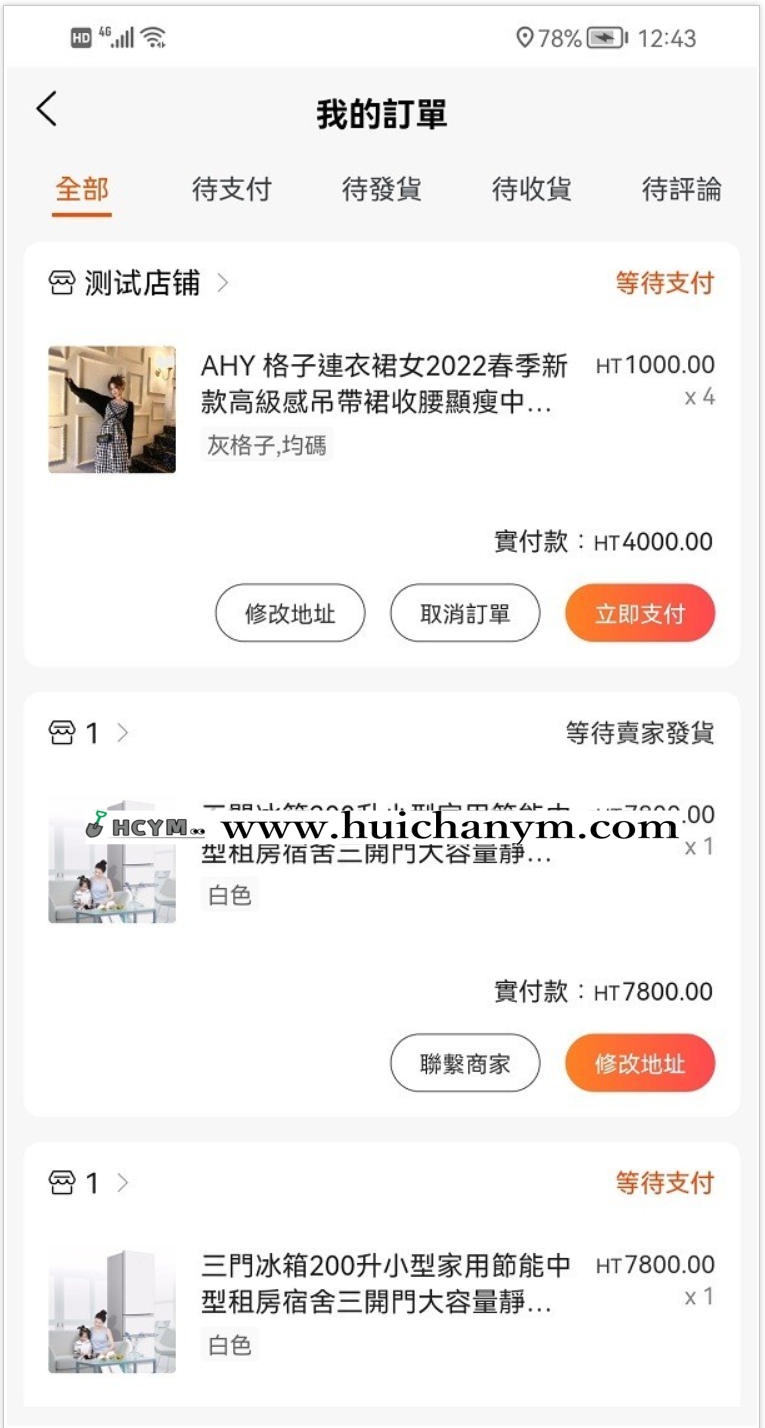Image resolution: width=765 pixels, height=1428 pixels.
Task: Tap the back arrow at top left
Action: pyautogui.click(x=46, y=109)
